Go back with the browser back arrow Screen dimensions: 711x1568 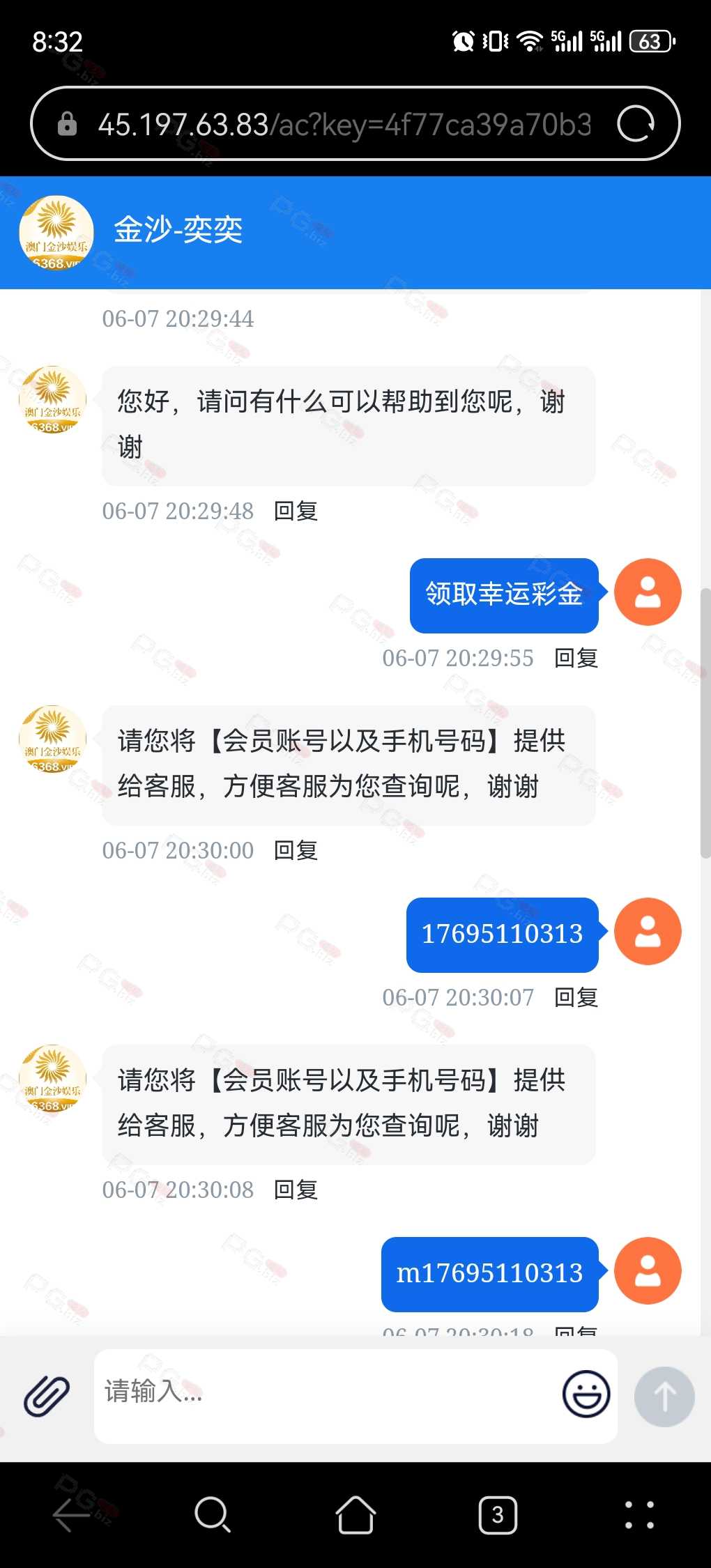click(71, 1515)
